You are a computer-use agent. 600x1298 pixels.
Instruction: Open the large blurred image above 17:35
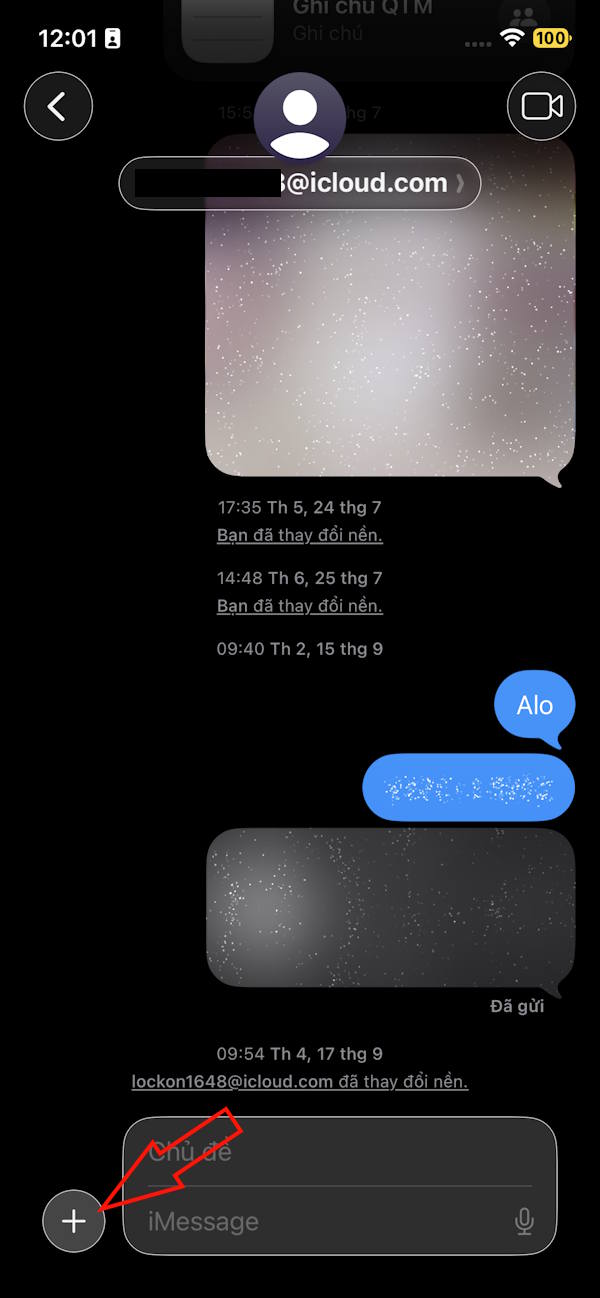click(x=390, y=305)
